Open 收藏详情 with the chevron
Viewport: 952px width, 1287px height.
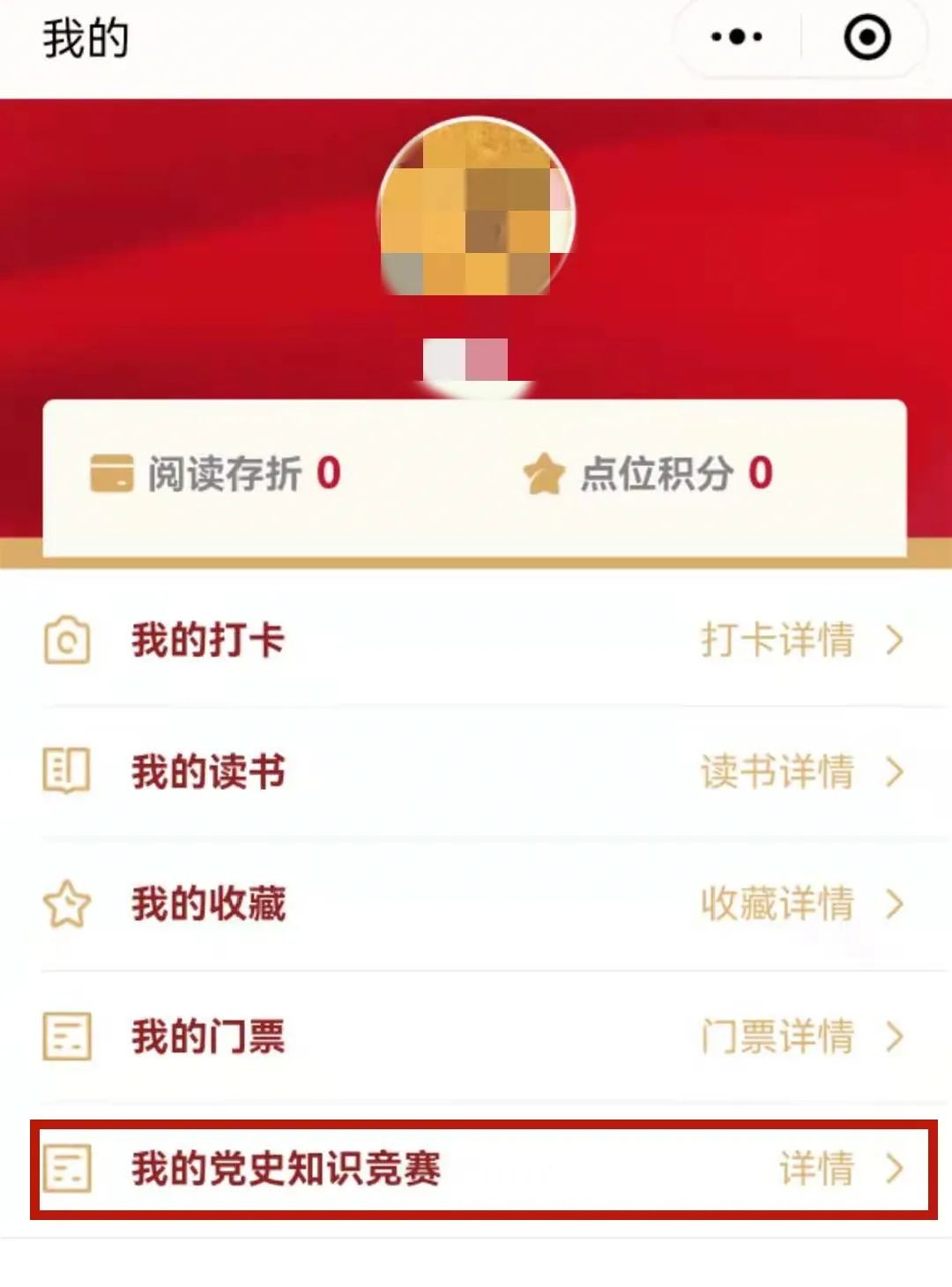point(894,904)
